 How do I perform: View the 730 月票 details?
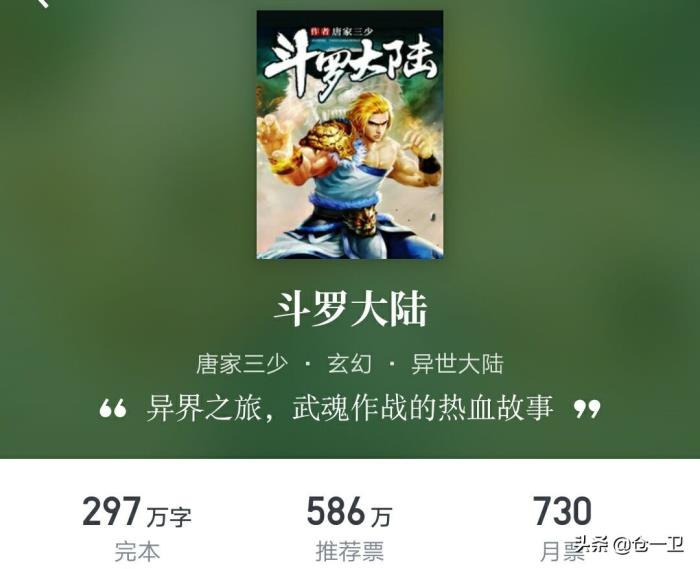pos(562,526)
